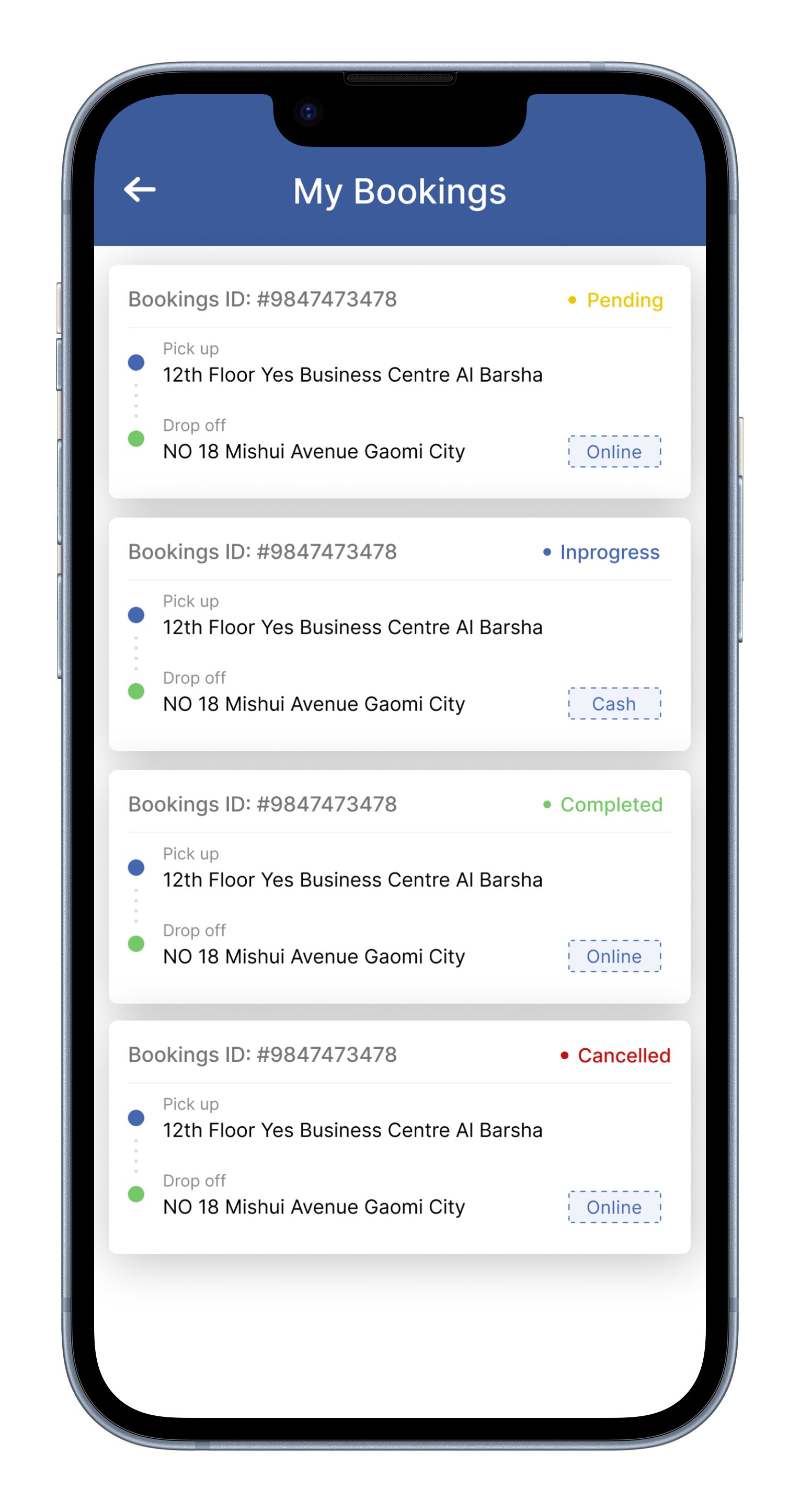The height and width of the screenshot is (1512, 800).
Task: Open the Cancelled booking card
Action: [x=399, y=1137]
